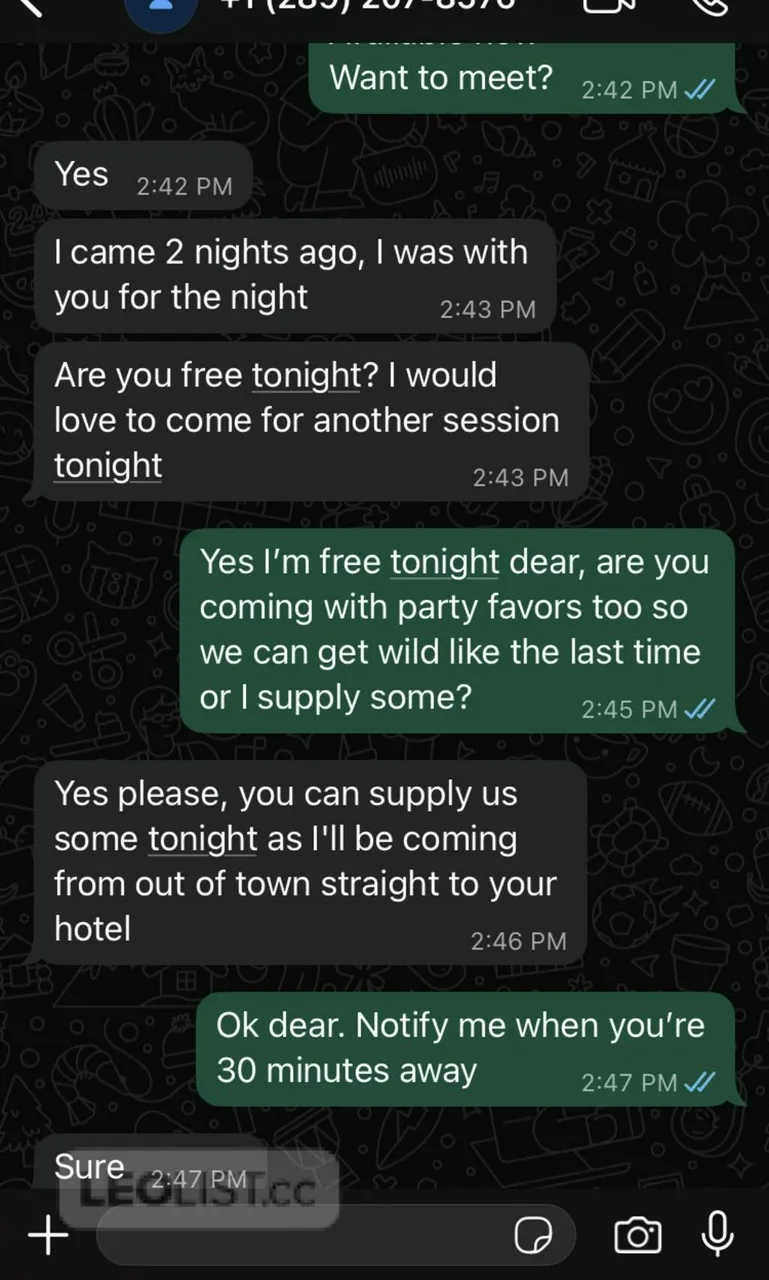Tap underlined 'tonight' in 'you can supply us' message
The image size is (769, 1280).
click(x=200, y=838)
